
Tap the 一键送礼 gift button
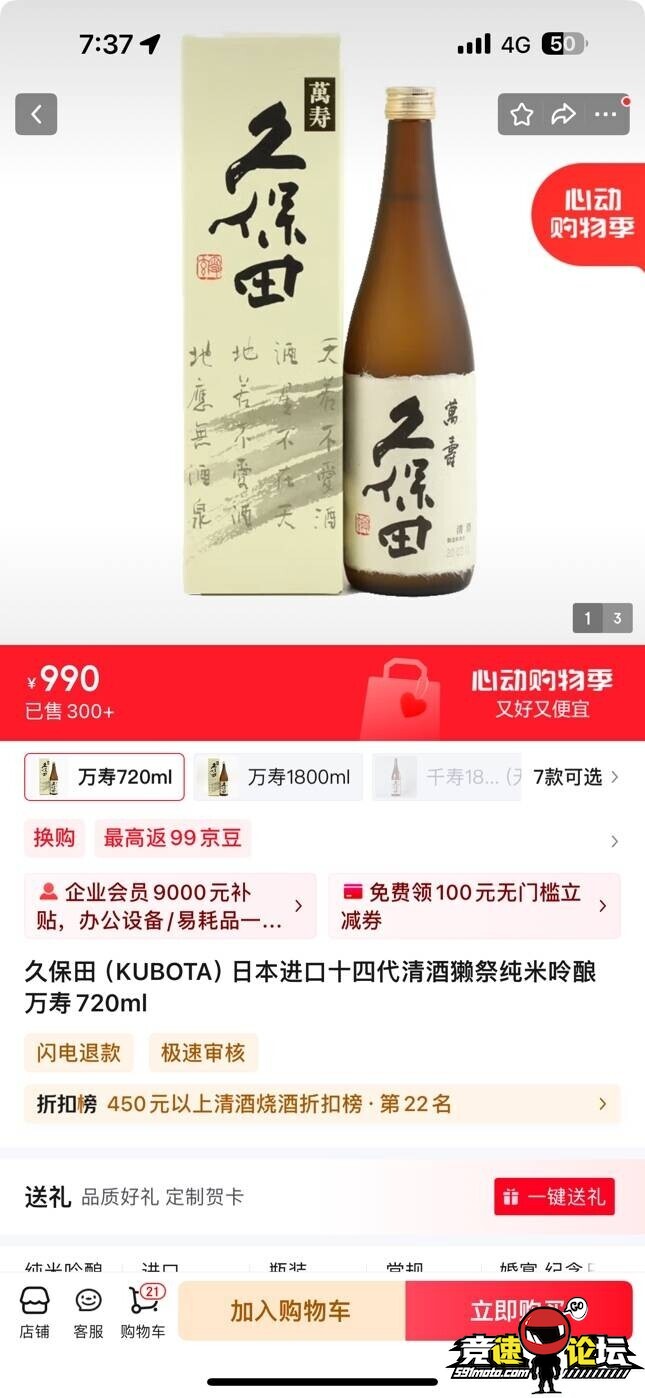[x=554, y=1196]
